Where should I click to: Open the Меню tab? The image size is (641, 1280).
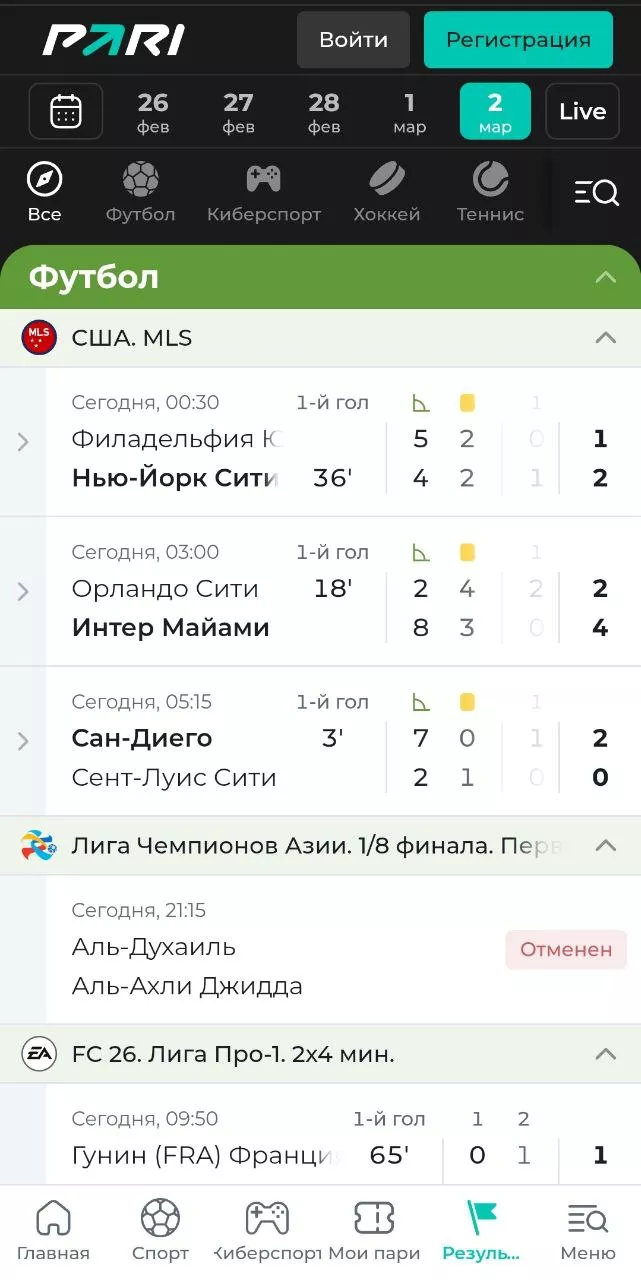[588, 1232]
